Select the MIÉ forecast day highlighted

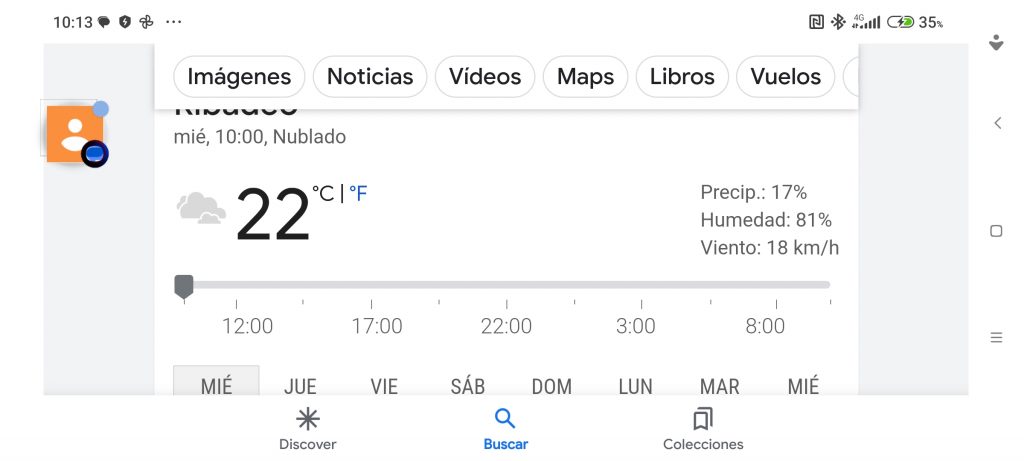pyautogui.click(x=216, y=385)
